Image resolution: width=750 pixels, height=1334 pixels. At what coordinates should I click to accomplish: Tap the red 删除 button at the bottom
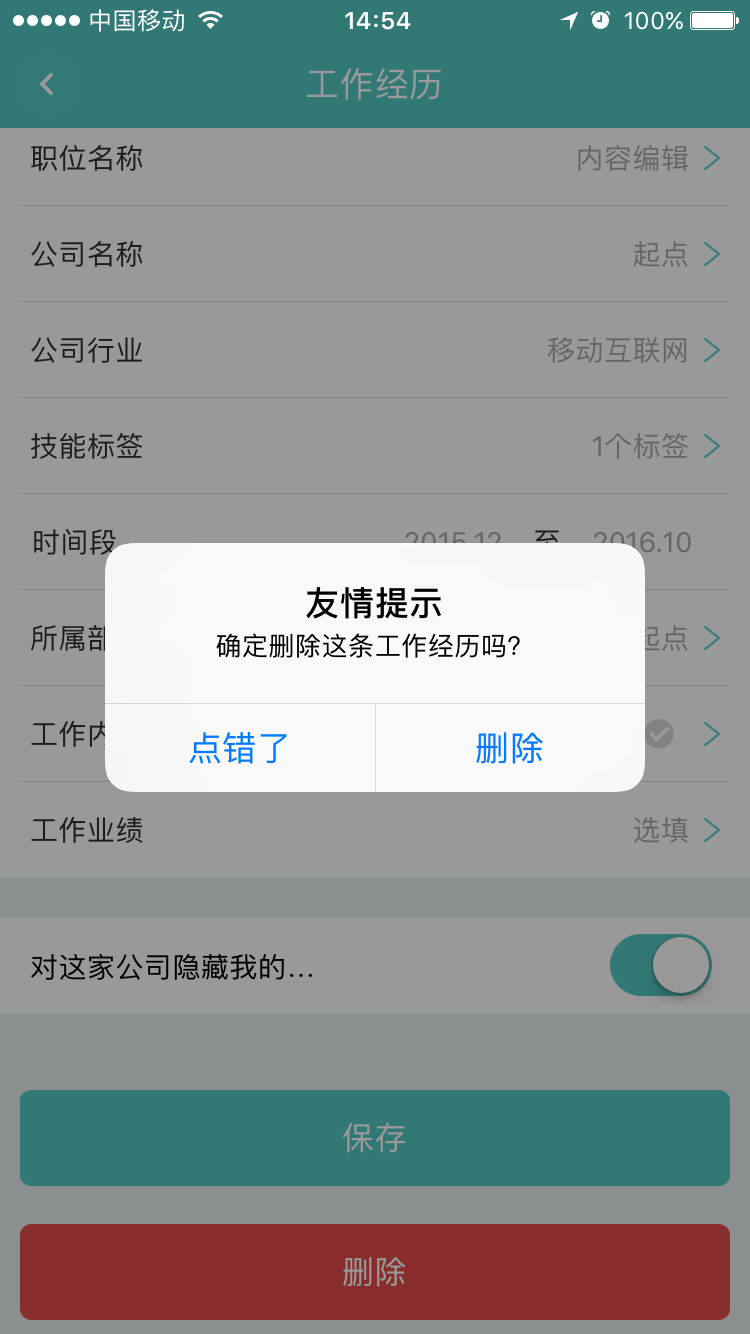375,1272
